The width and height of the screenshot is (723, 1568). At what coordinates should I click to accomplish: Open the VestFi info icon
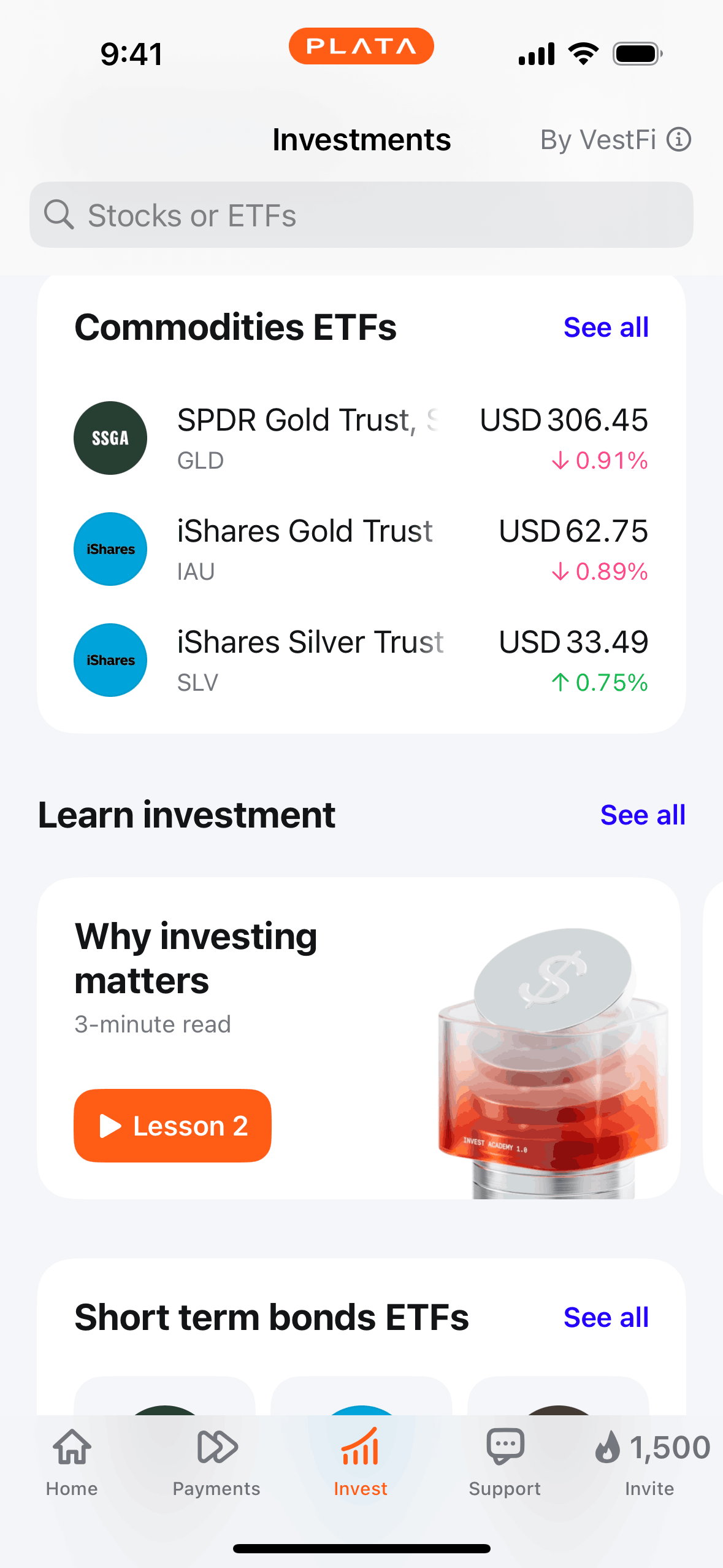678,140
